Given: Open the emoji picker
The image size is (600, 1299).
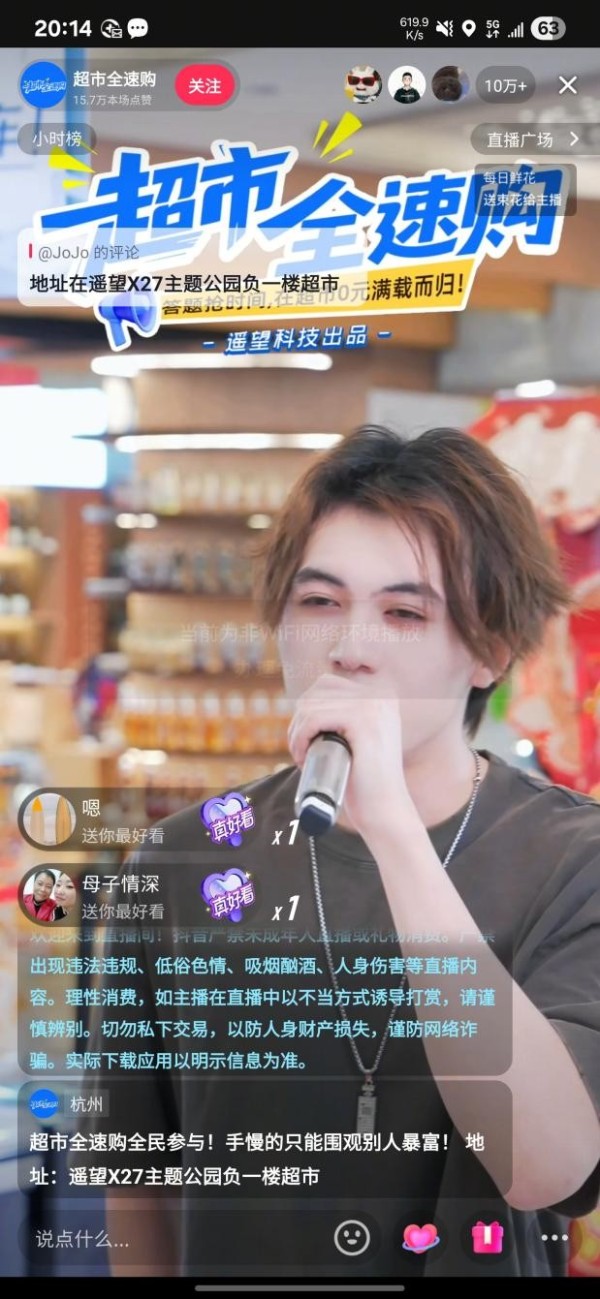Looking at the screenshot, I should tap(352, 1238).
